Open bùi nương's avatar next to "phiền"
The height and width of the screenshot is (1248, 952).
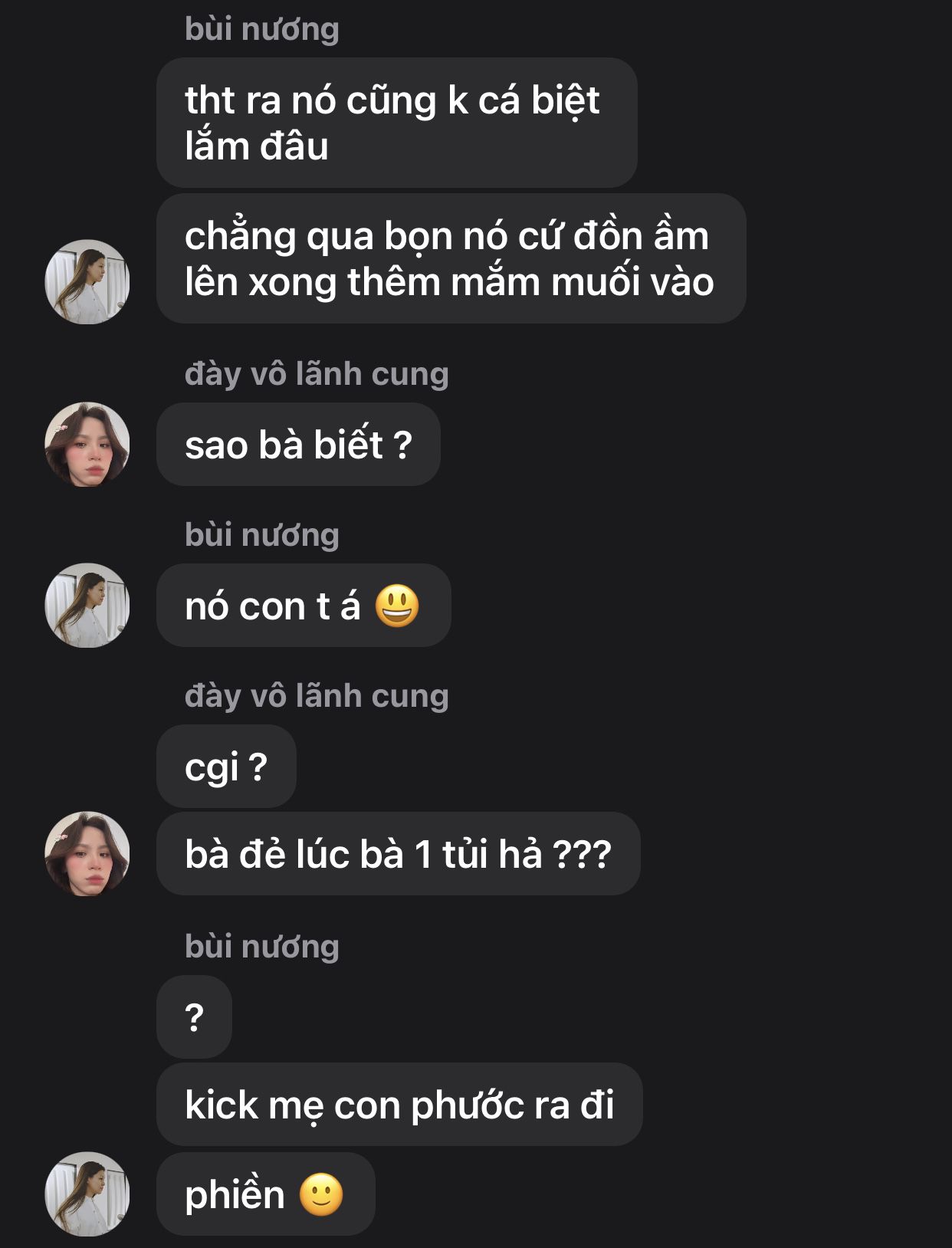point(87,1194)
